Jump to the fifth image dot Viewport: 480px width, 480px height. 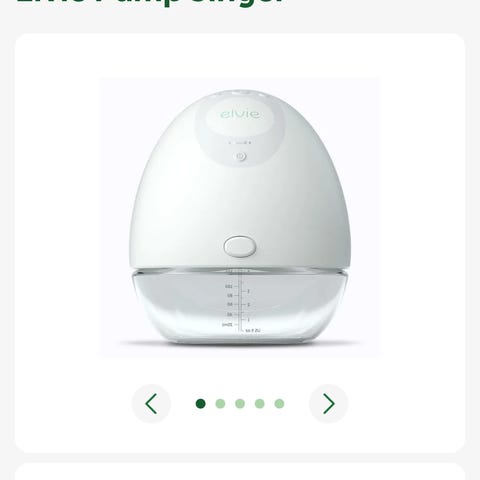point(279,404)
